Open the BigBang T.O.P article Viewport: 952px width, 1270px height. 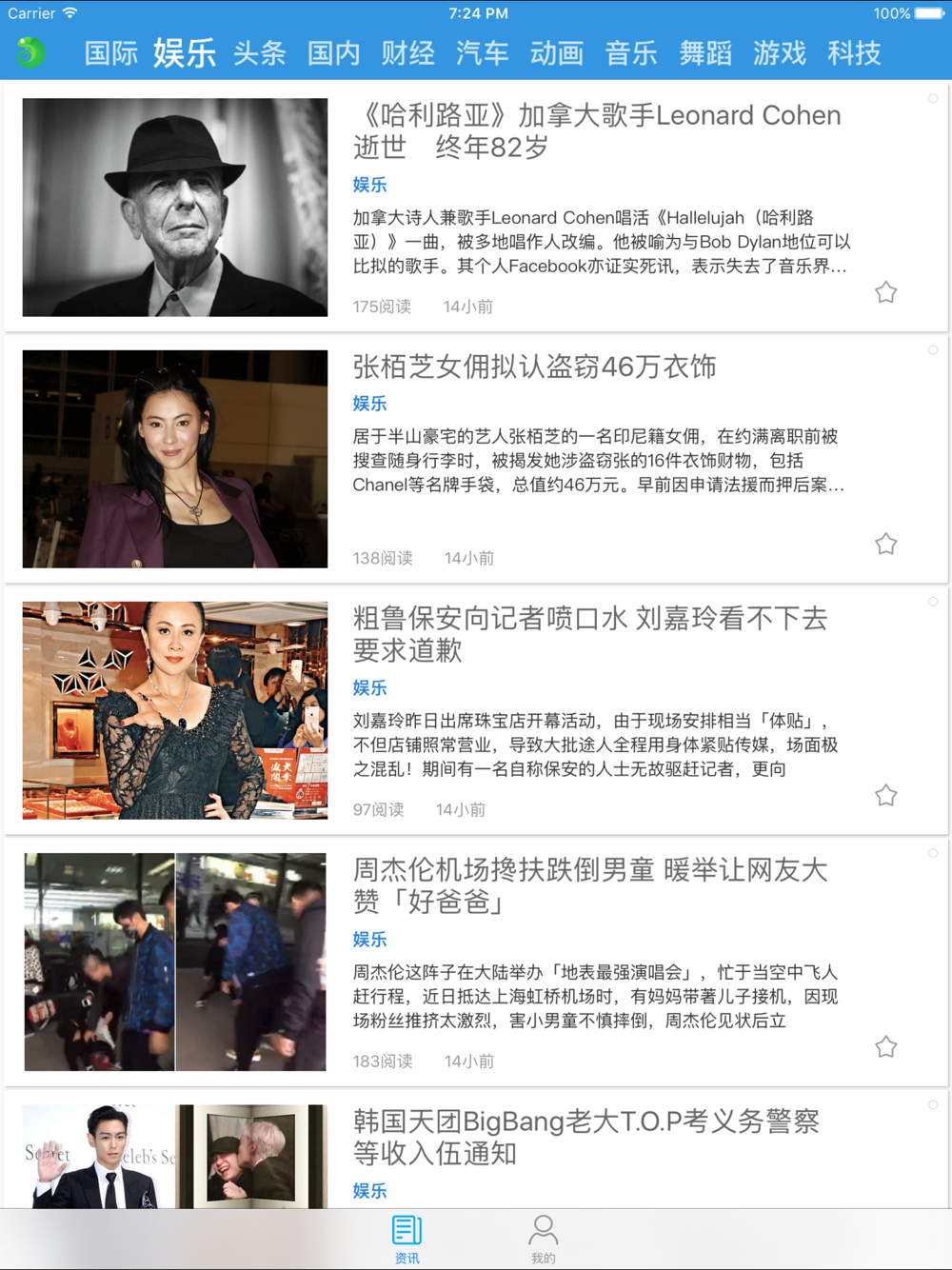click(585, 1136)
